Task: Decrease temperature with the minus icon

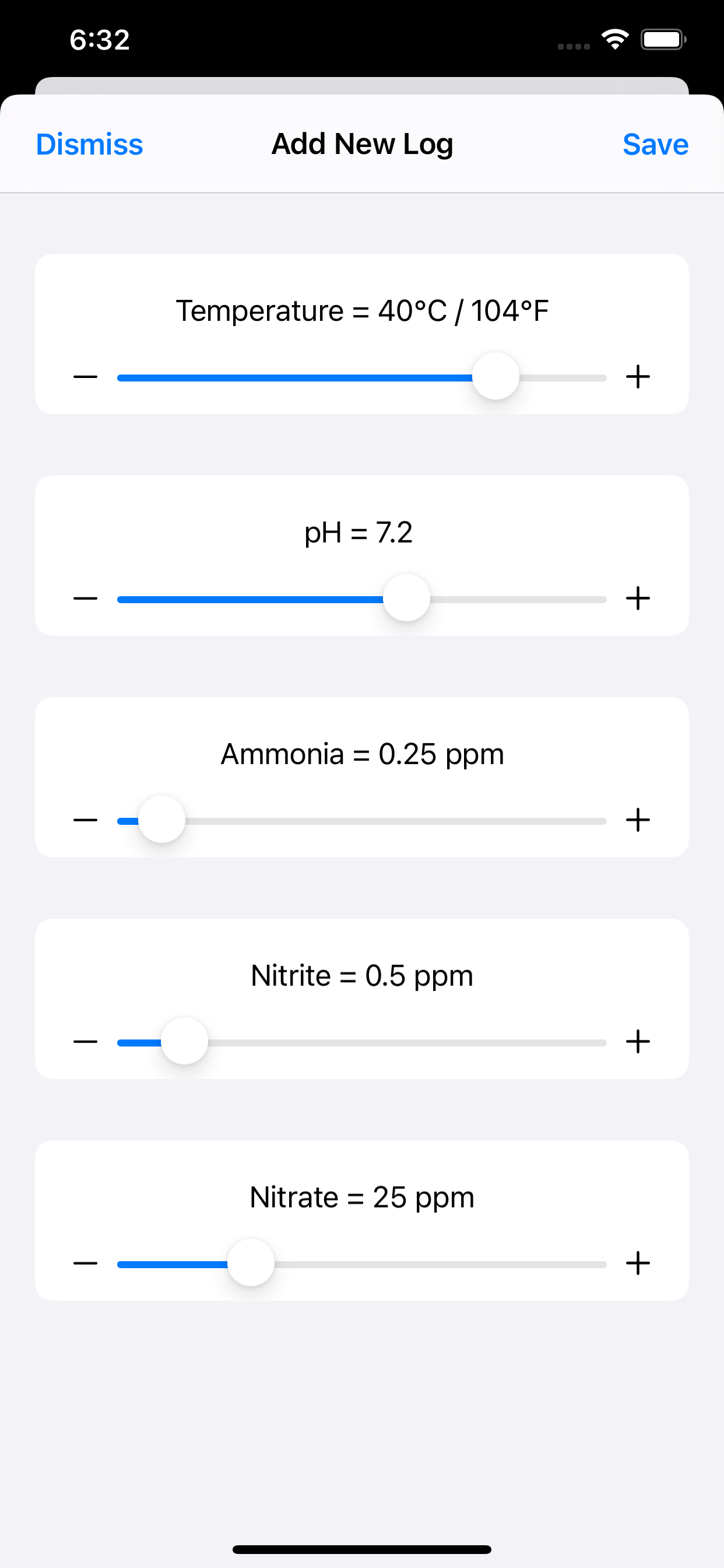Action: click(85, 377)
